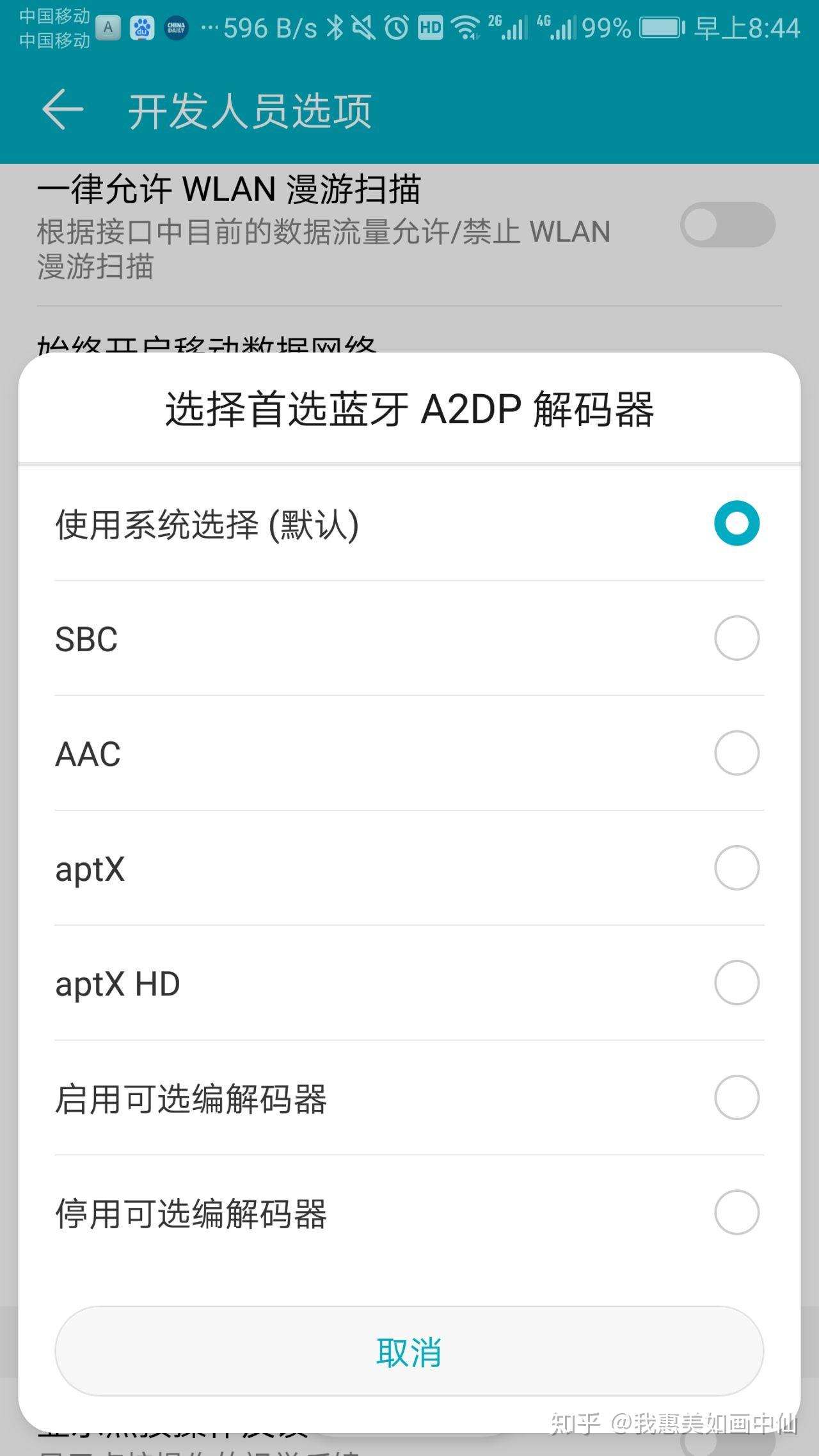The width and height of the screenshot is (819, 1456).
Task: Tap the China Daily notification icon
Action: (175, 28)
